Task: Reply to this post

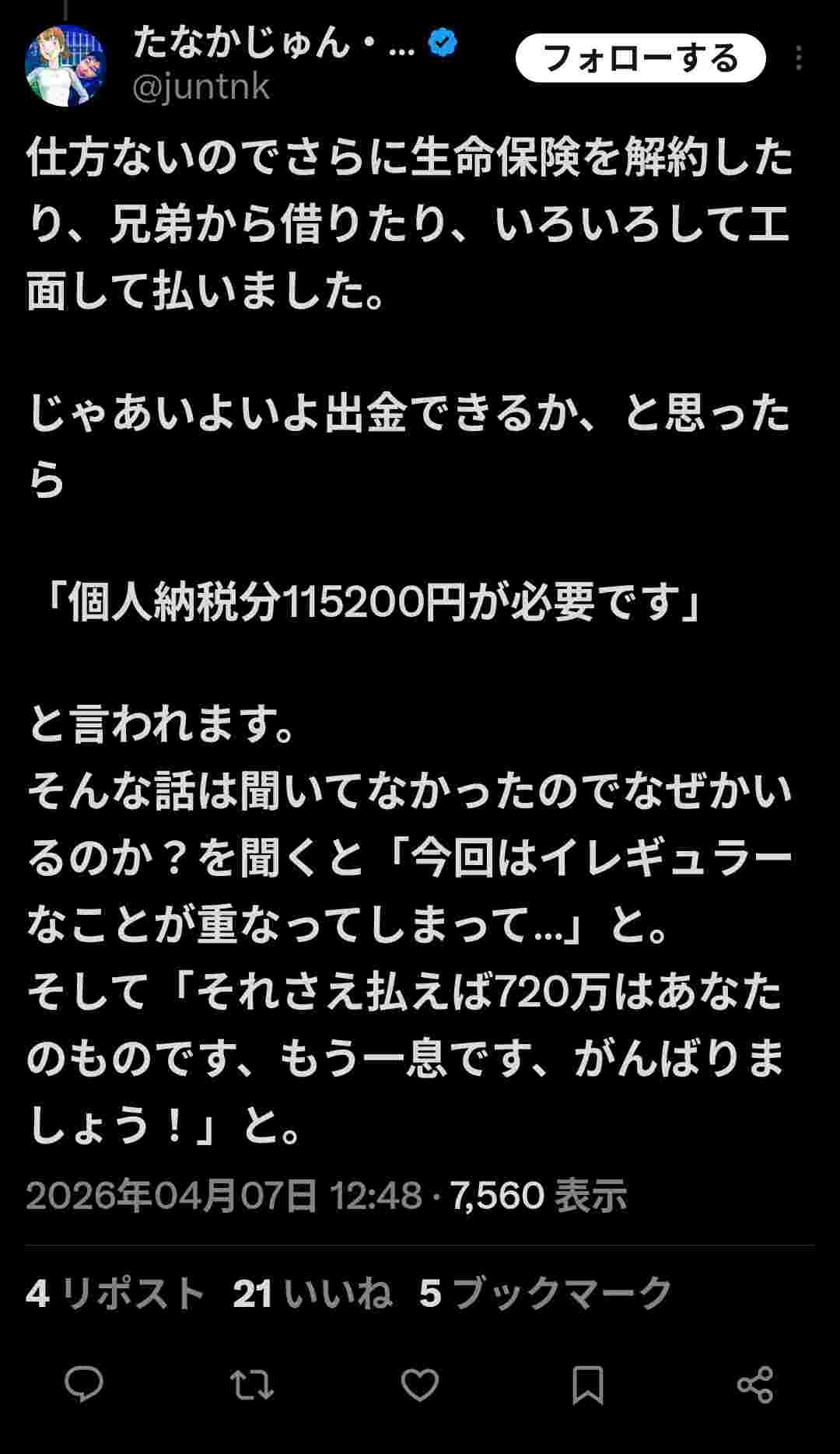Action: pyautogui.click(x=84, y=1385)
